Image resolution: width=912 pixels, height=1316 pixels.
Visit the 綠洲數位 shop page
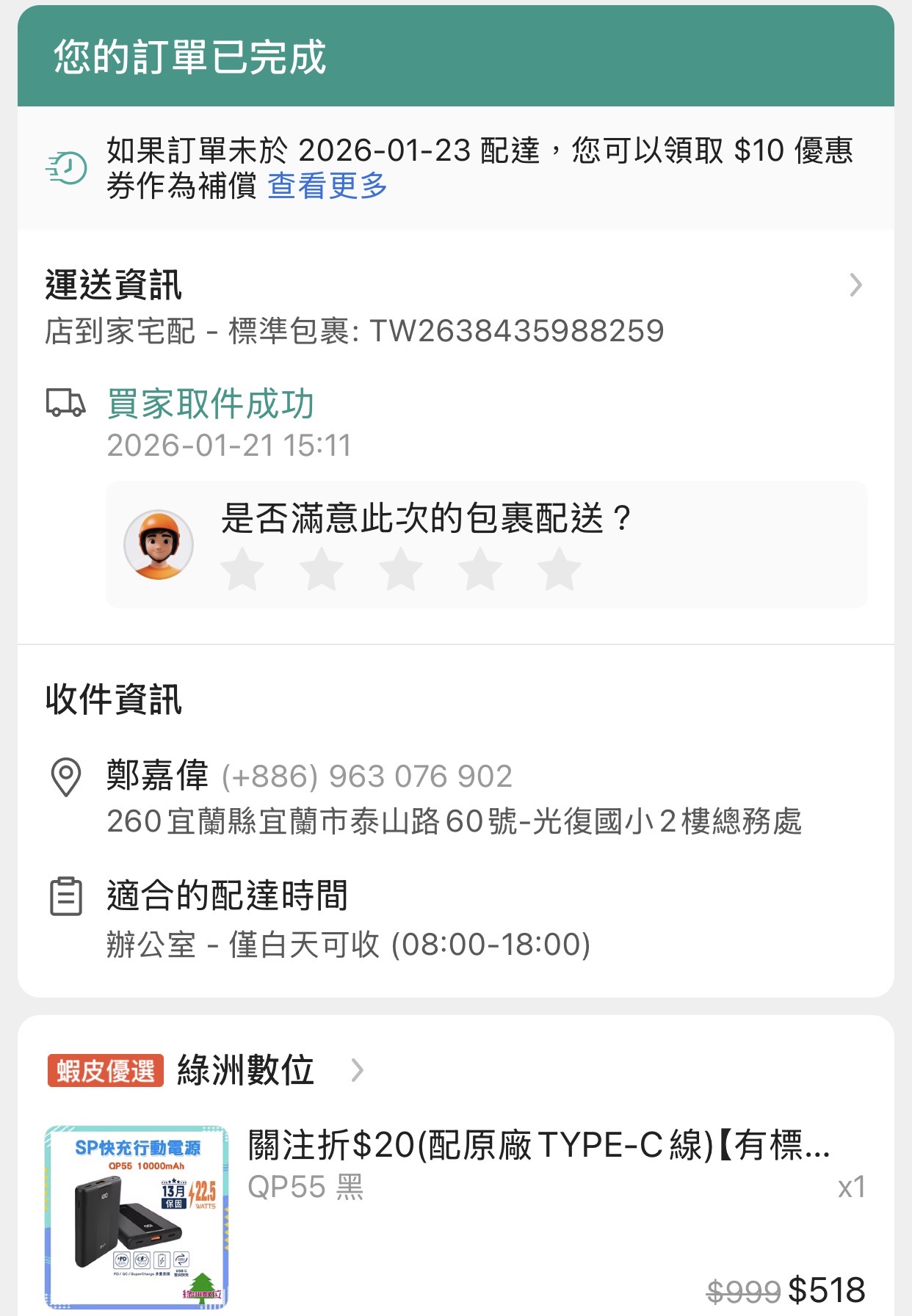[x=246, y=1070]
